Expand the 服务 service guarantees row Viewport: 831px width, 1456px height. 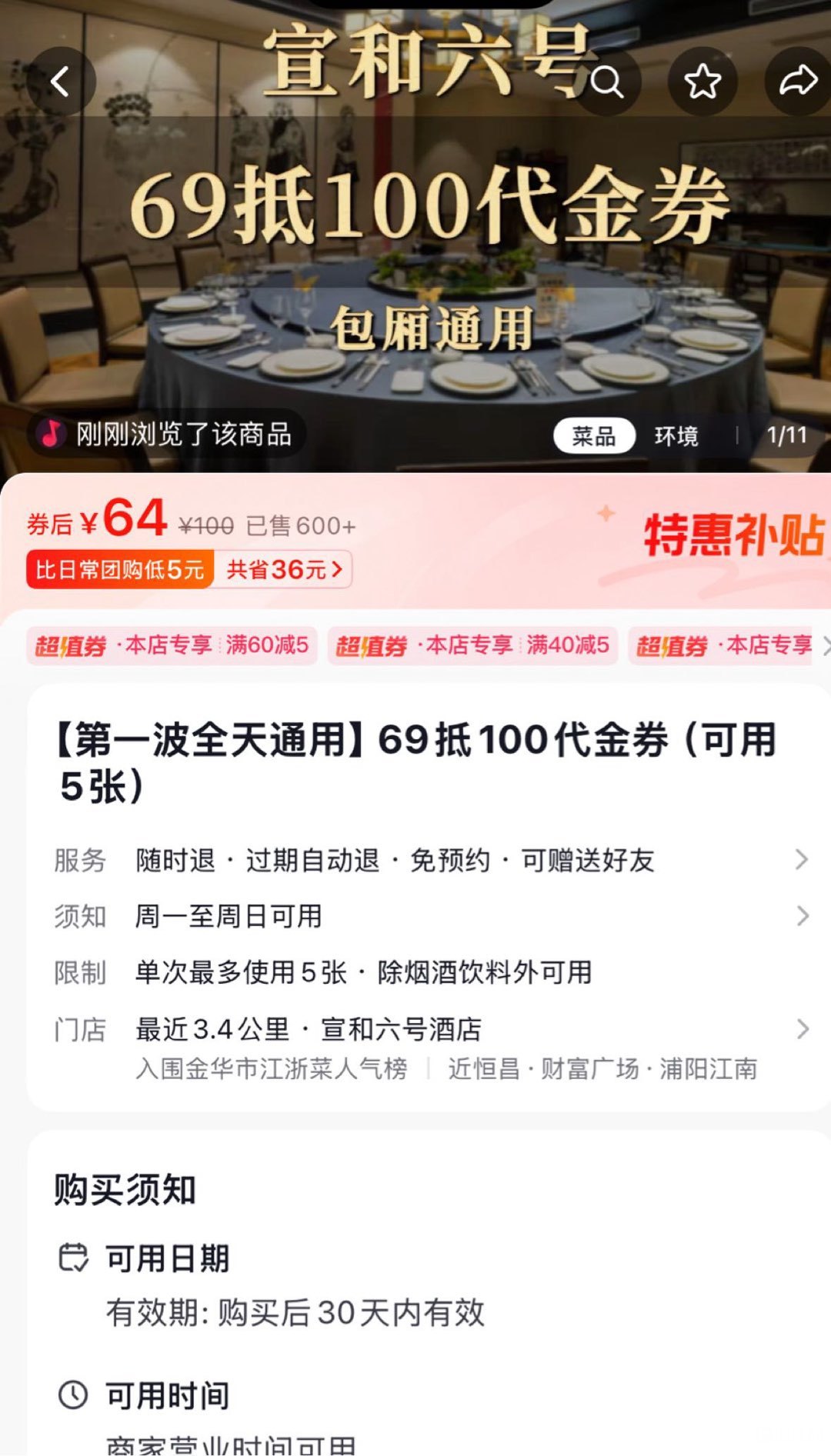tap(431, 860)
